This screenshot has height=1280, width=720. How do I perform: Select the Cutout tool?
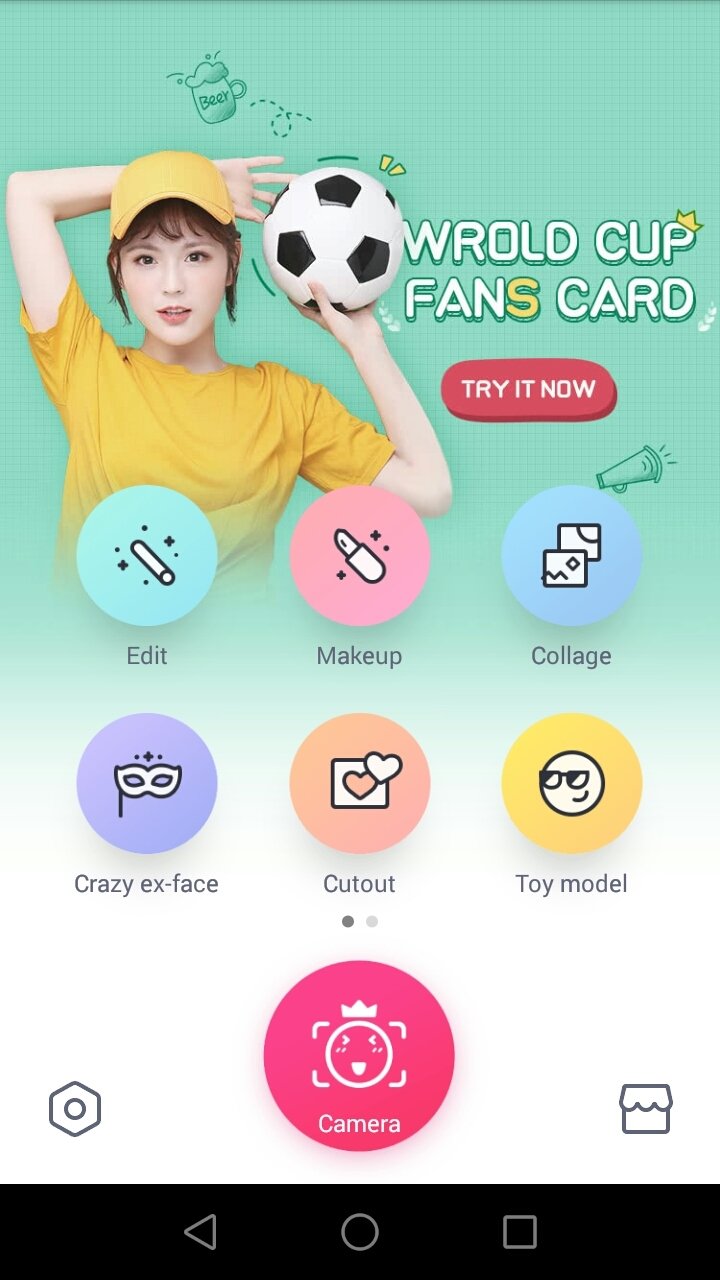pos(359,783)
